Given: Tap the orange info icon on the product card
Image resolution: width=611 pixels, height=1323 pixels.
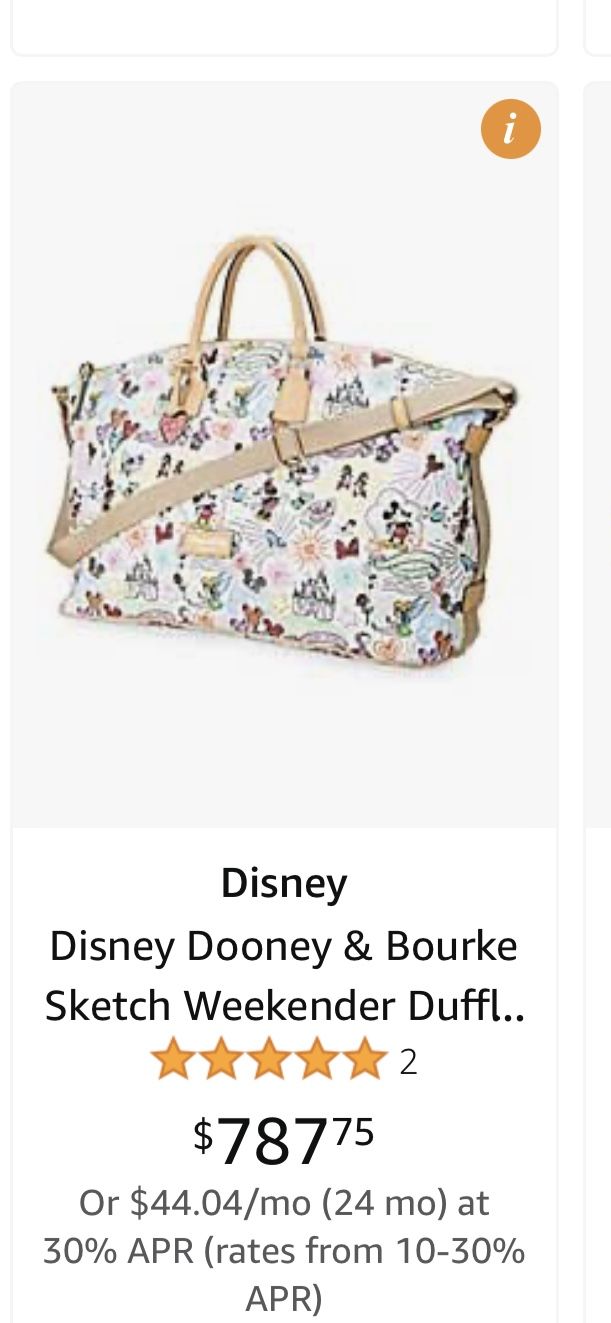Looking at the screenshot, I should click(x=510, y=130).
